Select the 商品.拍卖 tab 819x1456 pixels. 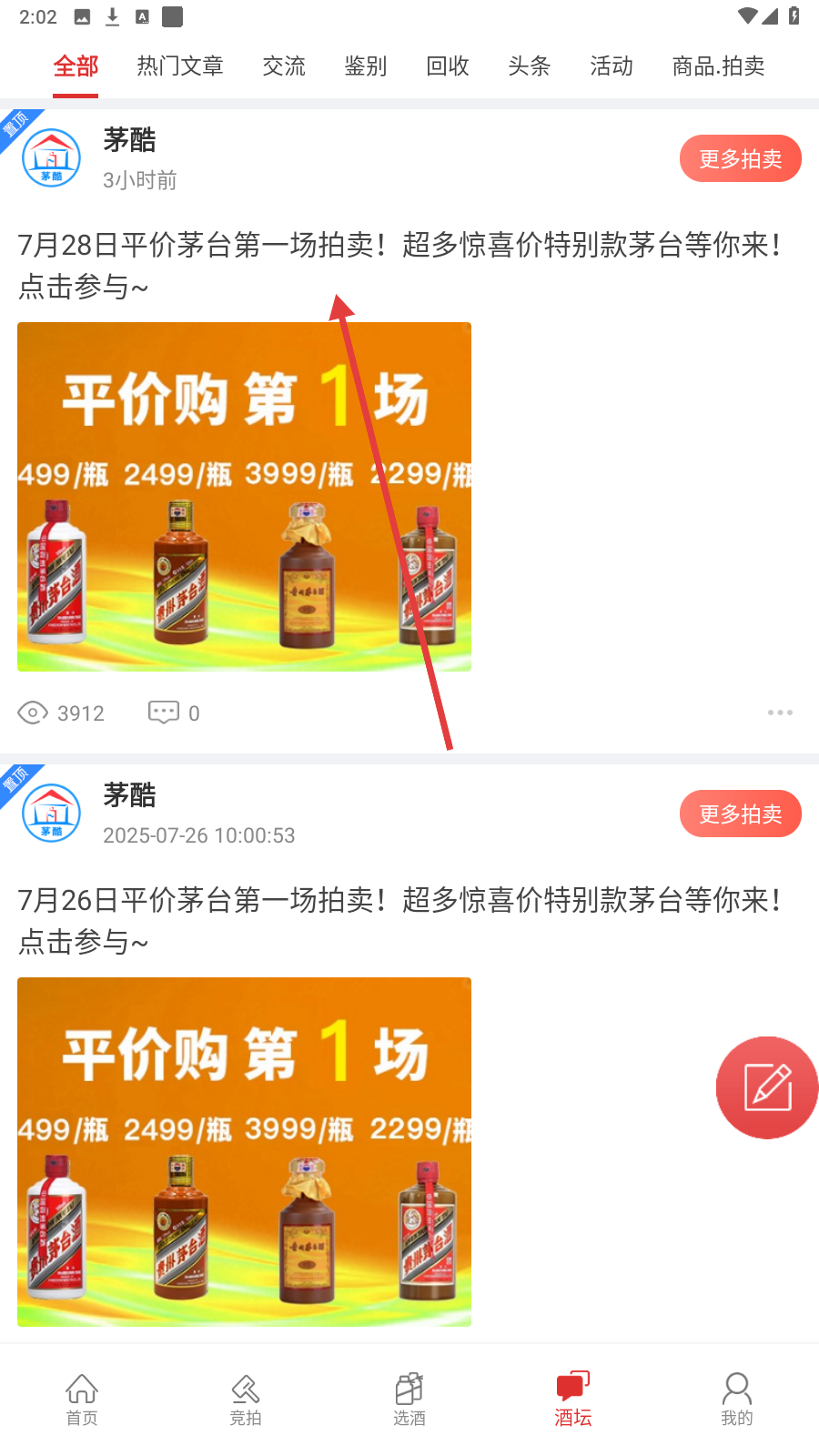(719, 66)
